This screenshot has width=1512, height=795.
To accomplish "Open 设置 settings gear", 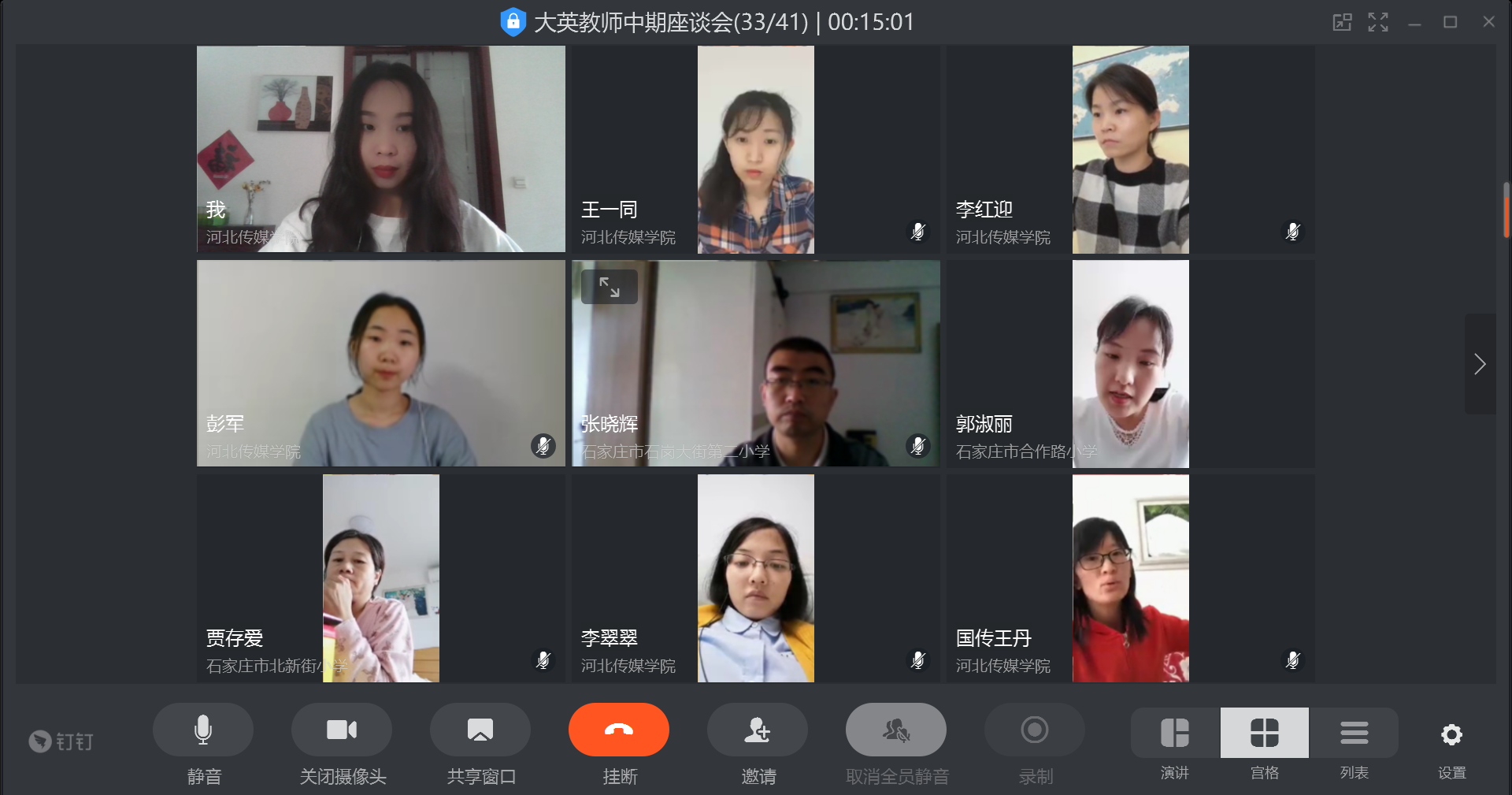I will [1451, 735].
